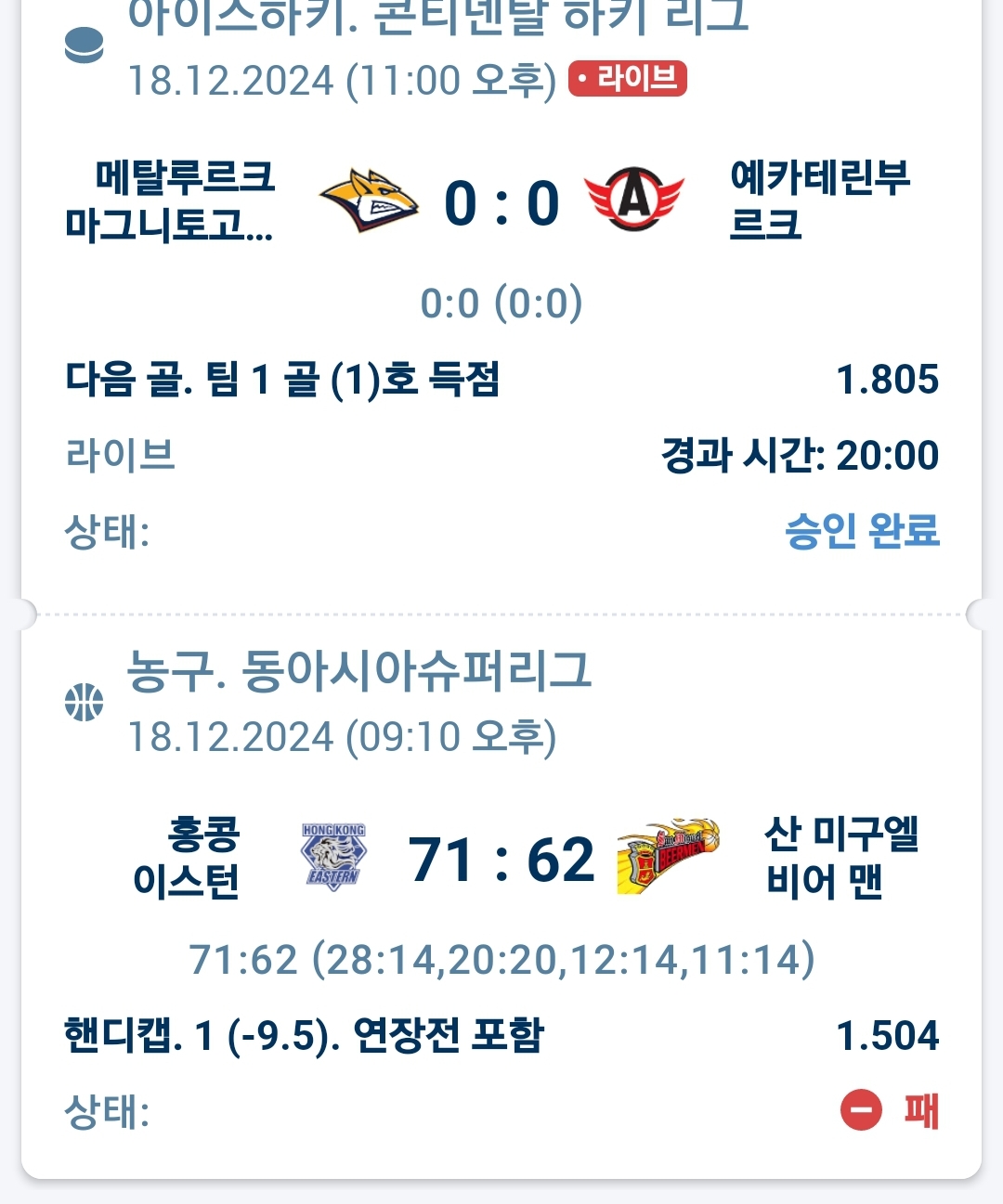1003x1204 pixels.
Task: Open the Hong Kong Eastern vs San Miguel Beermen basketball match
Action: click(x=501, y=859)
